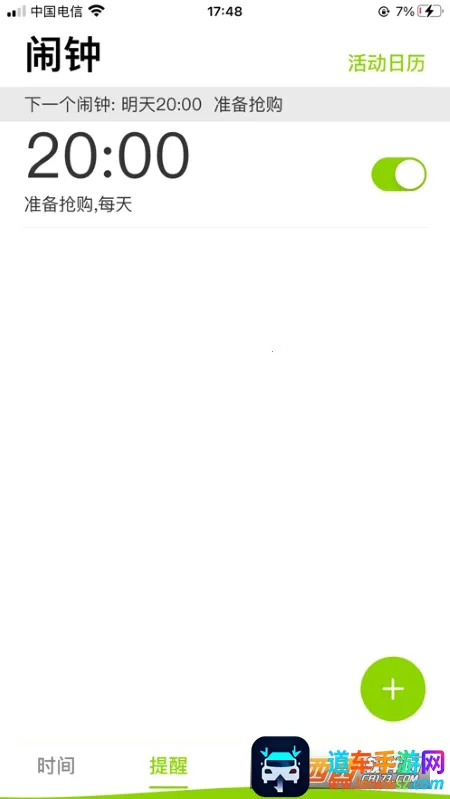Add a new alarm with plus button

point(392,689)
